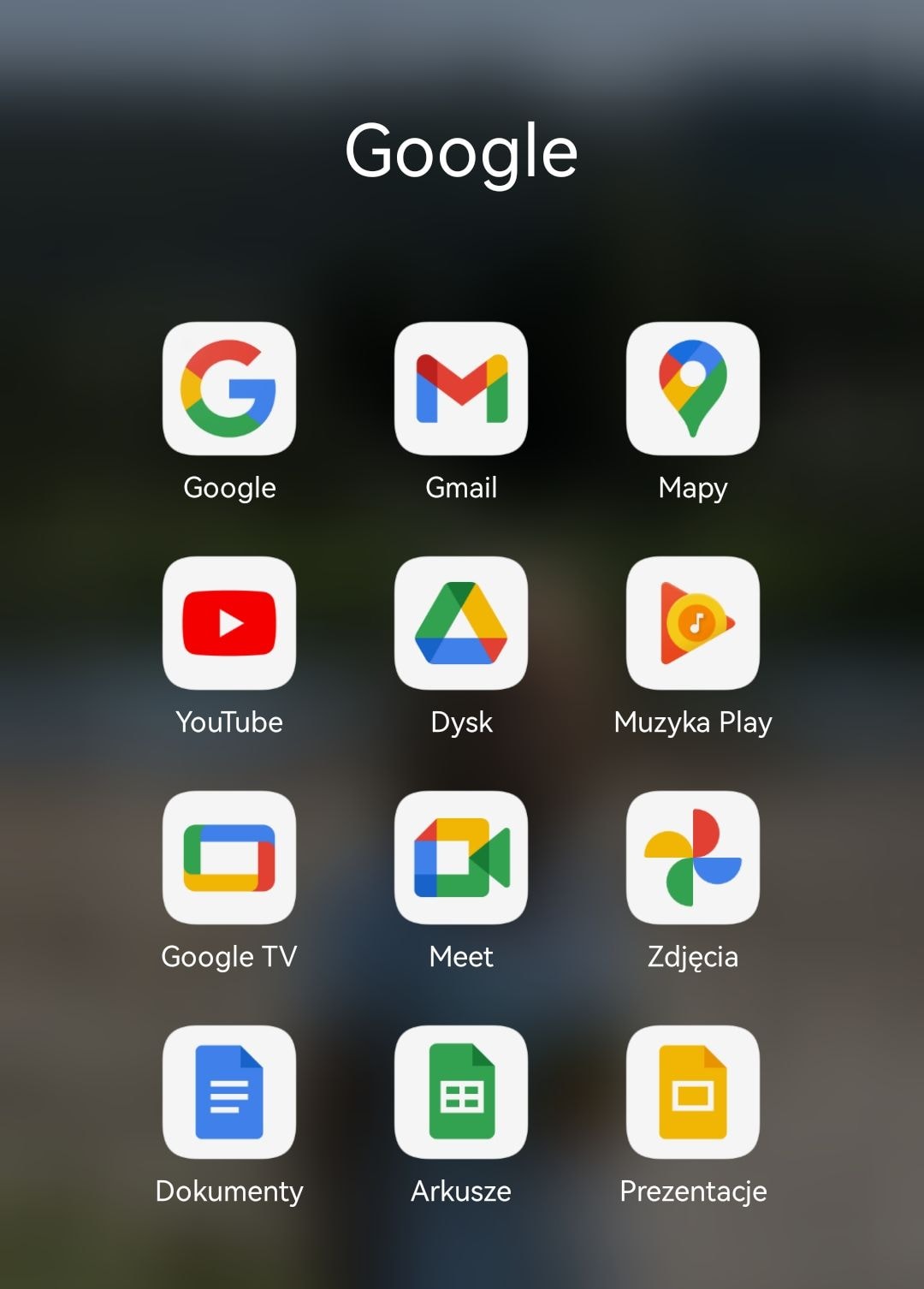The image size is (924, 1289).
Task: Open Gmail
Action: click(x=461, y=388)
